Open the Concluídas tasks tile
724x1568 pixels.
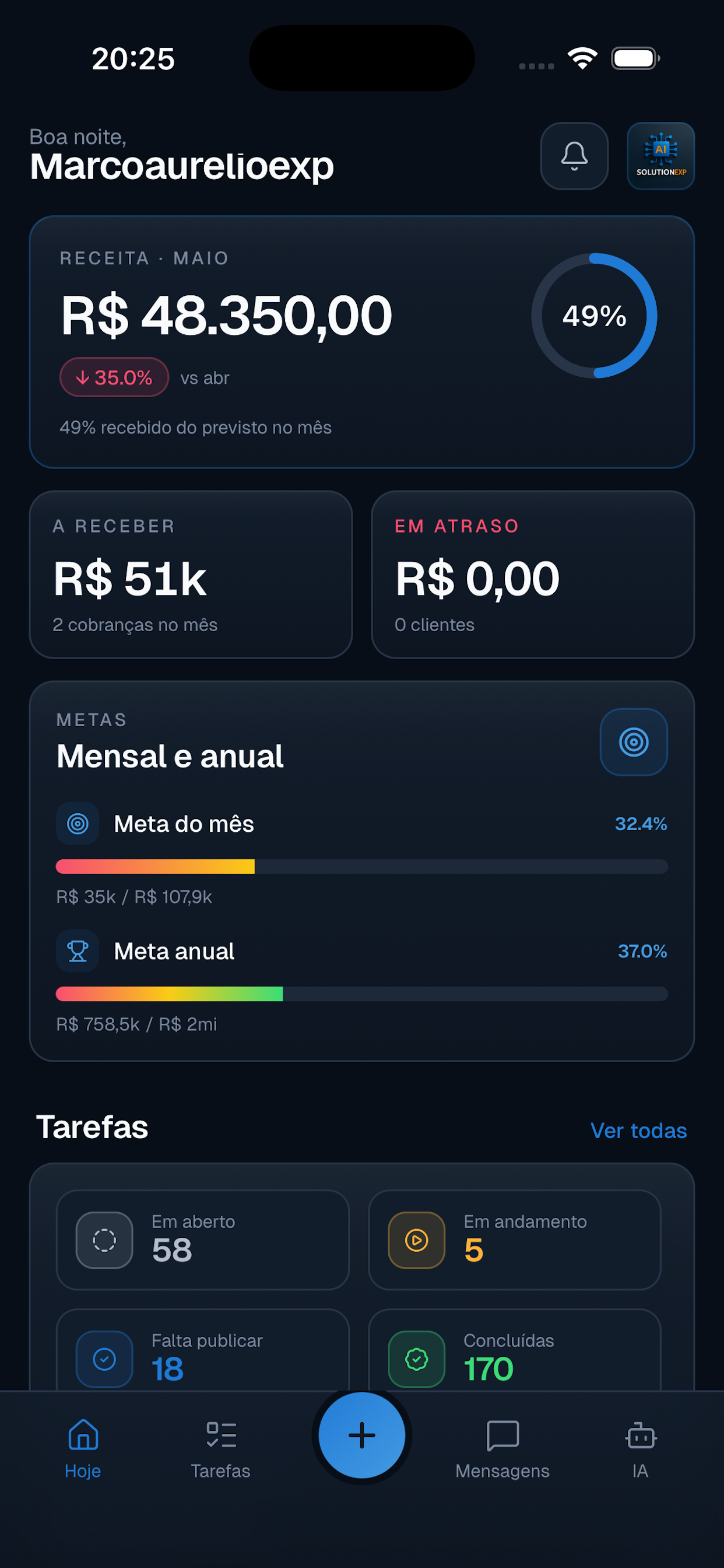(515, 1350)
